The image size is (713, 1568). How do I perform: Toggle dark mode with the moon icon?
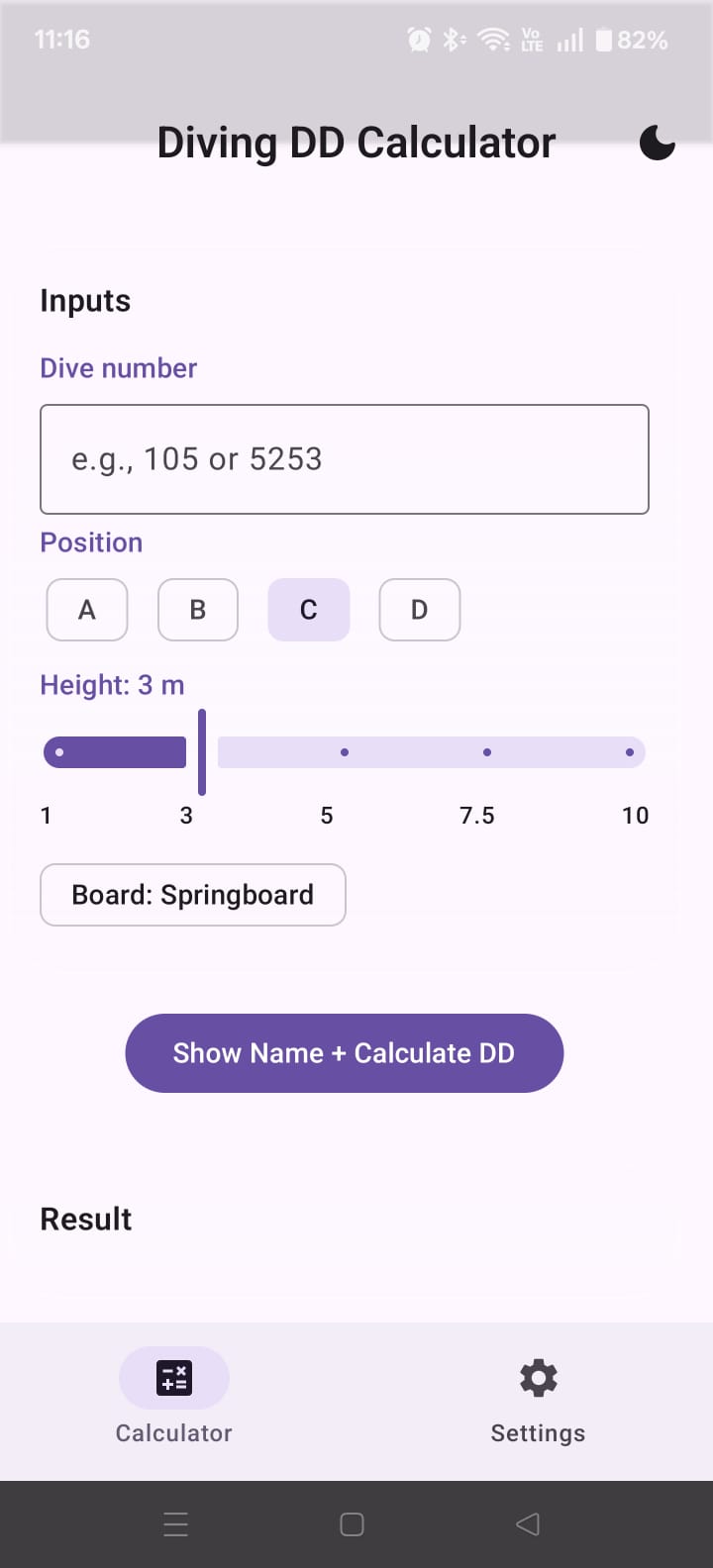click(657, 143)
